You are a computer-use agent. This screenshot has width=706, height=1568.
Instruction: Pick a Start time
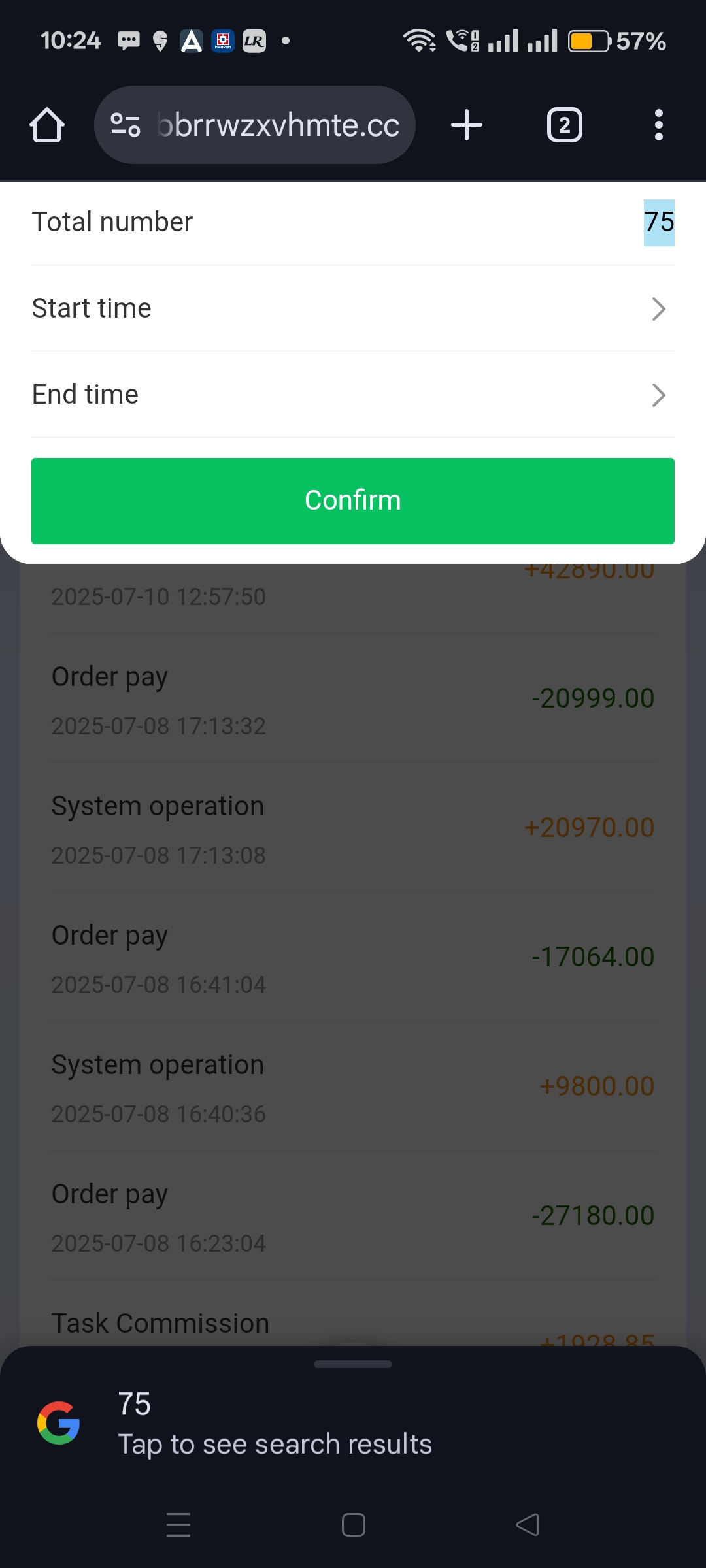tap(353, 308)
